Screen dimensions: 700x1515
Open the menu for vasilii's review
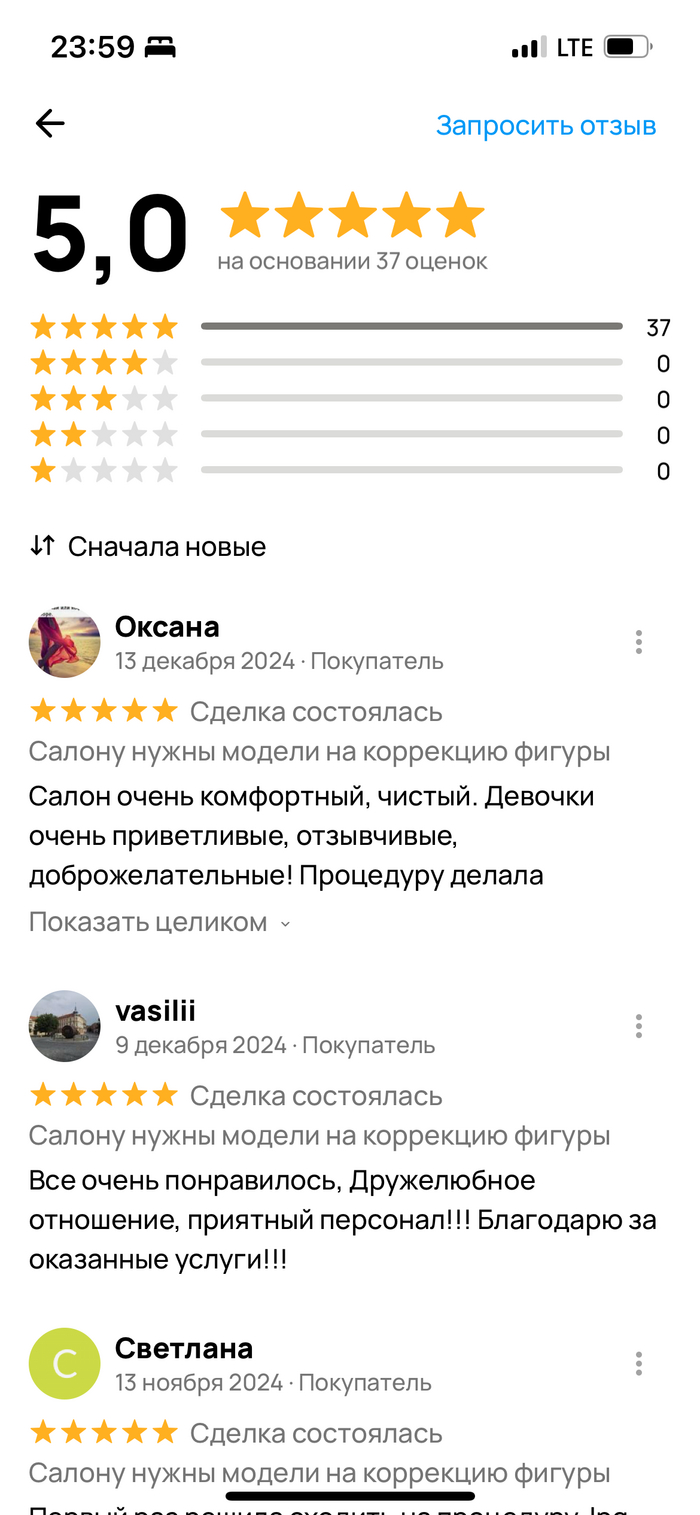pos(639,1026)
